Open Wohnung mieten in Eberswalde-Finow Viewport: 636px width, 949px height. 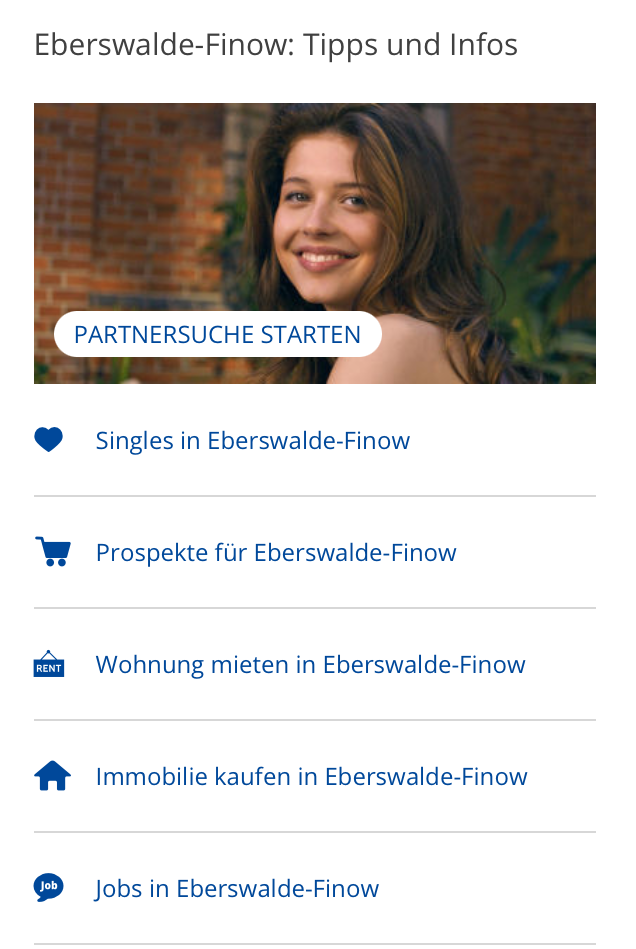coord(310,665)
